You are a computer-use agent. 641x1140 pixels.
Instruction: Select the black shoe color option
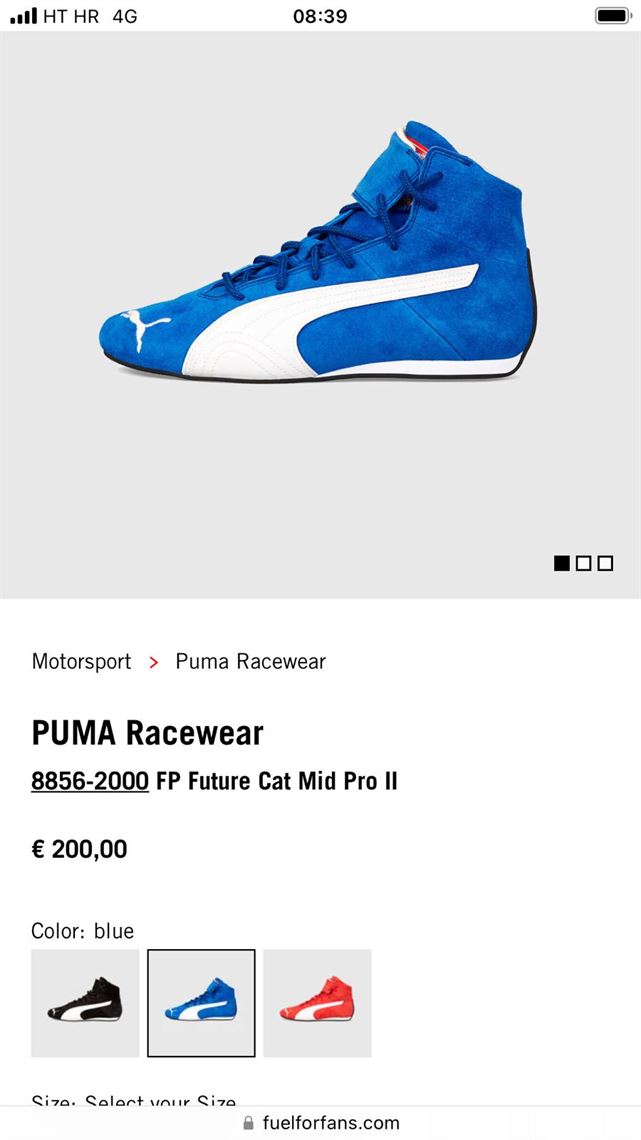tap(85, 1003)
